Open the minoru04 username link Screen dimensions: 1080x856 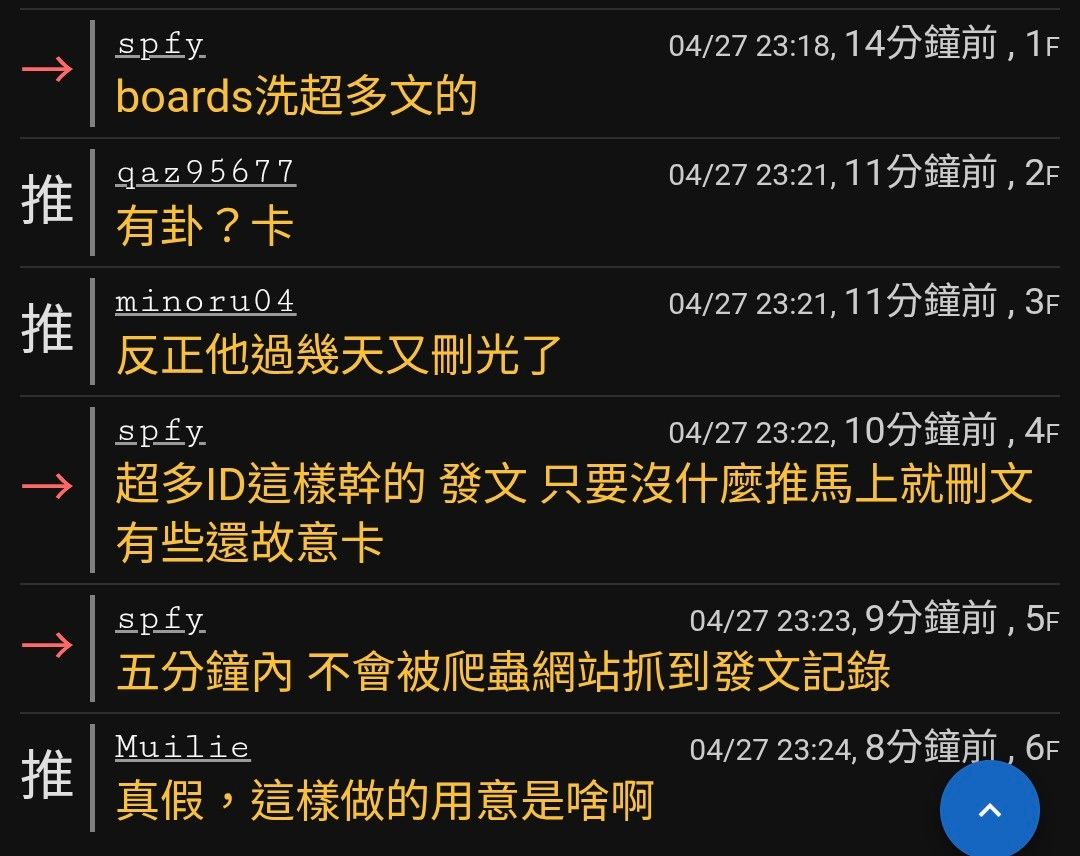tap(205, 301)
